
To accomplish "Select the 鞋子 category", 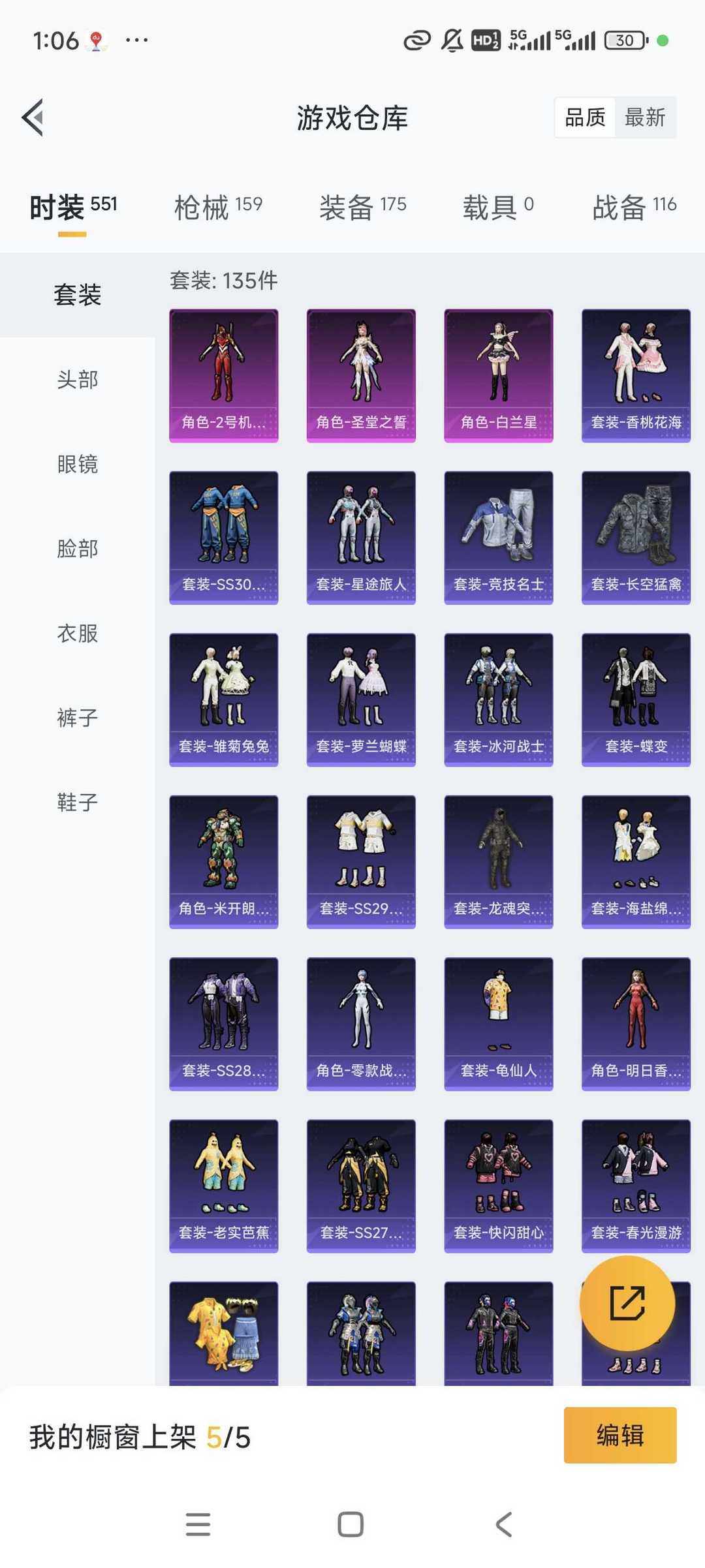I will tap(78, 802).
